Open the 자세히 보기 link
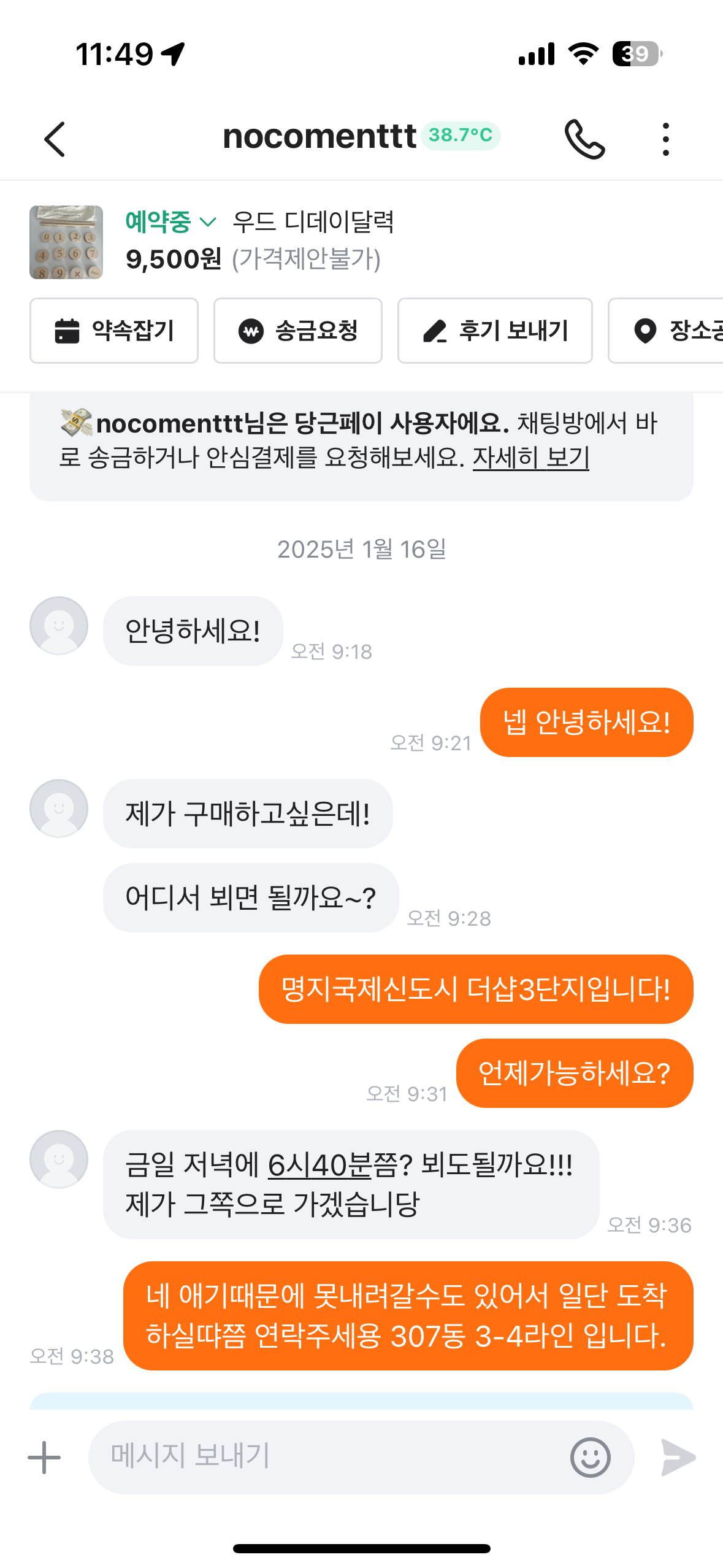The height and width of the screenshot is (1568, 723). click(x=530, y=457)
